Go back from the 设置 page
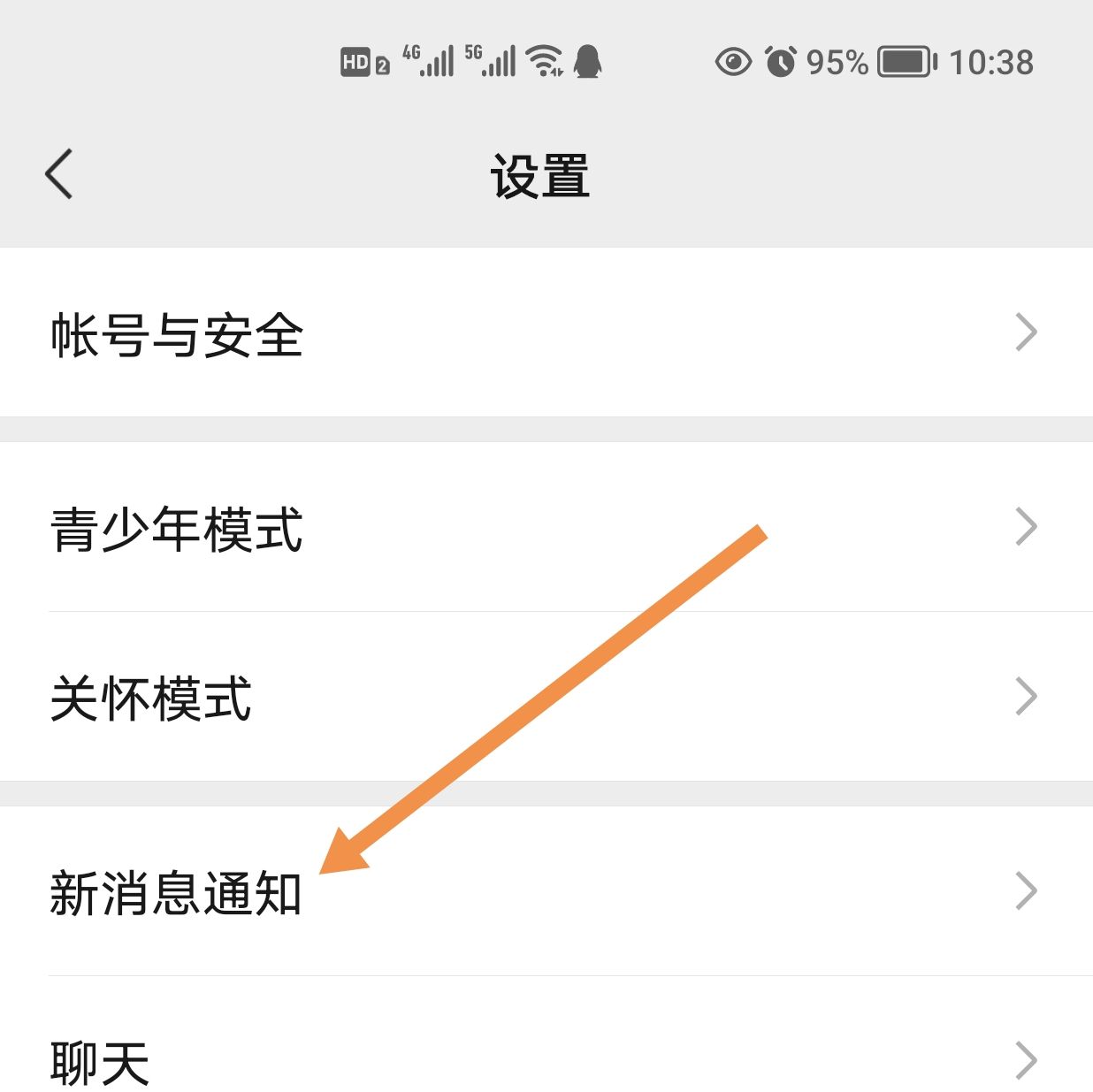The height and width of the screenshot is (1092, 1093). [x=59, y=174]
